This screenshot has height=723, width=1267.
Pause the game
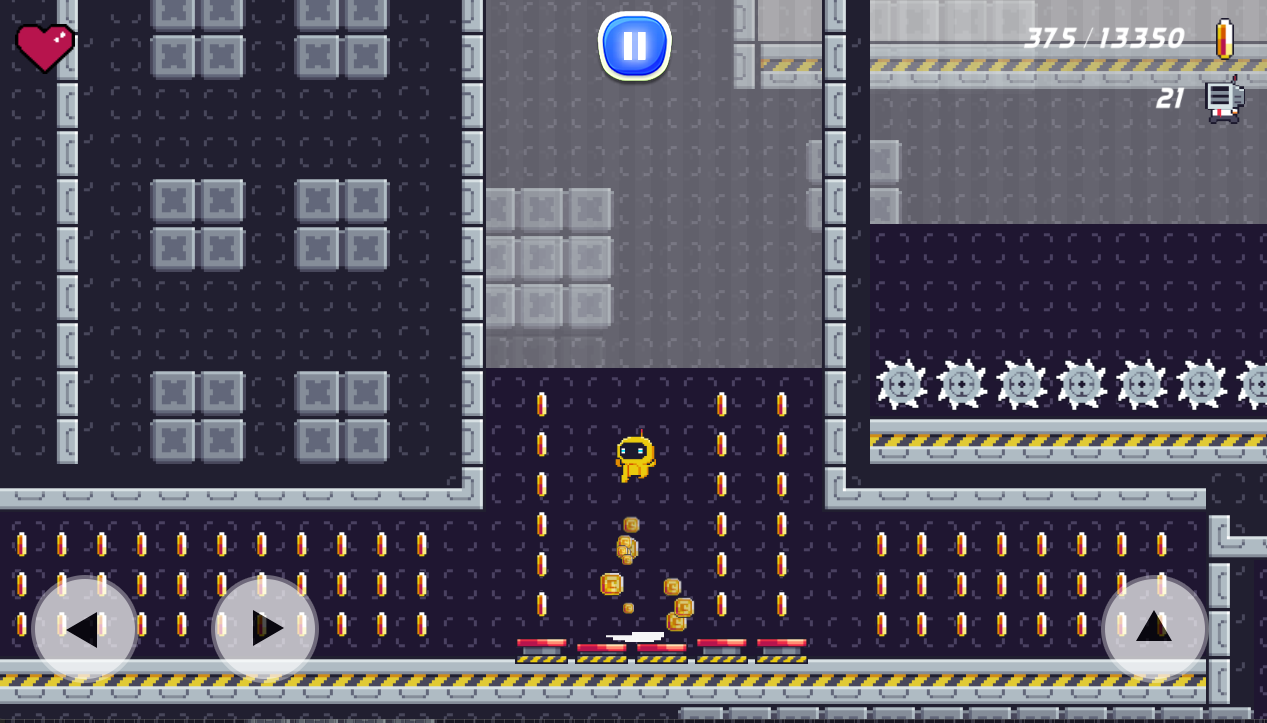click(634, 46)
